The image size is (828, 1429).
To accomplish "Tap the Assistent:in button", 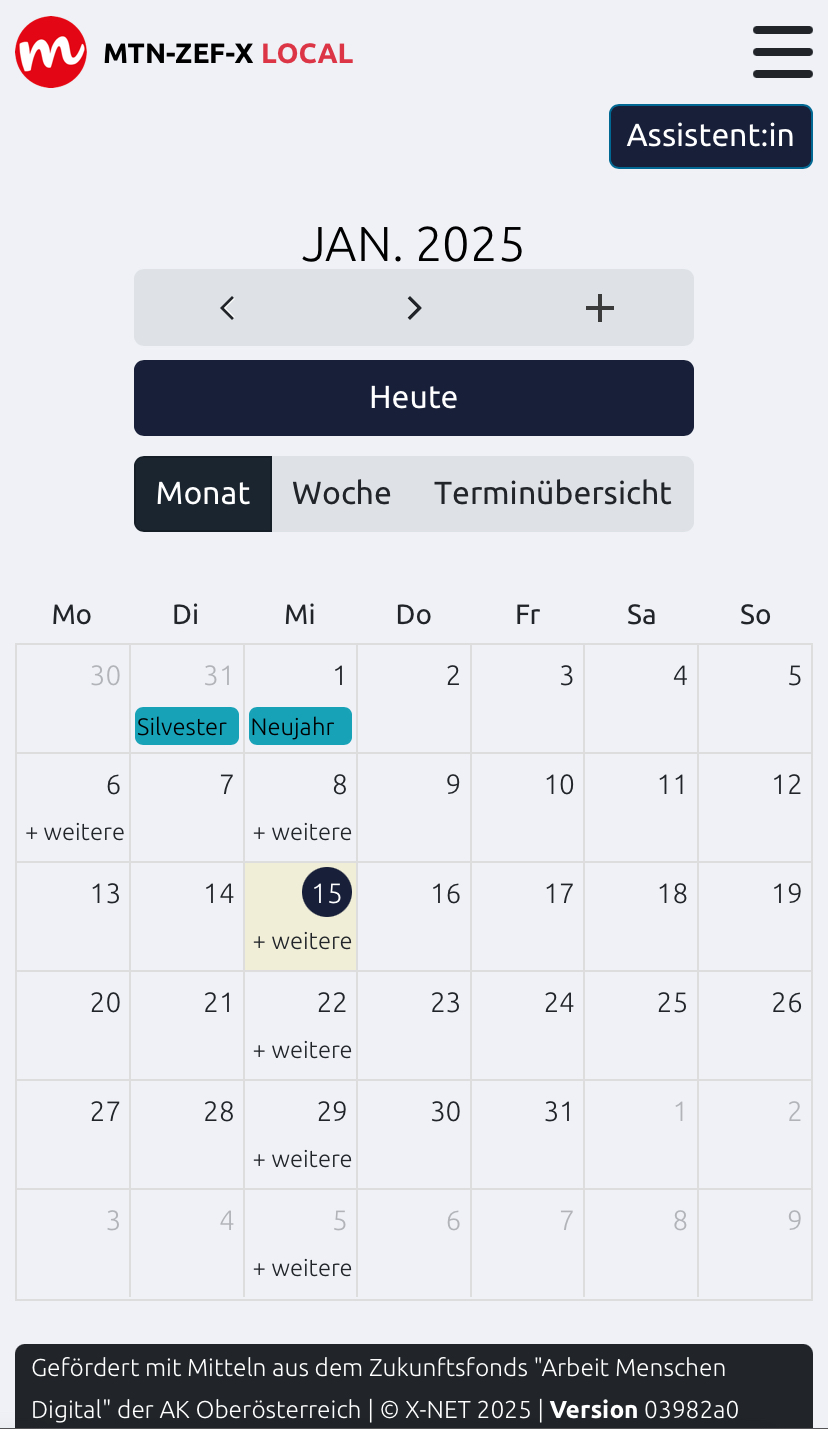I will (x=710, y=136).
